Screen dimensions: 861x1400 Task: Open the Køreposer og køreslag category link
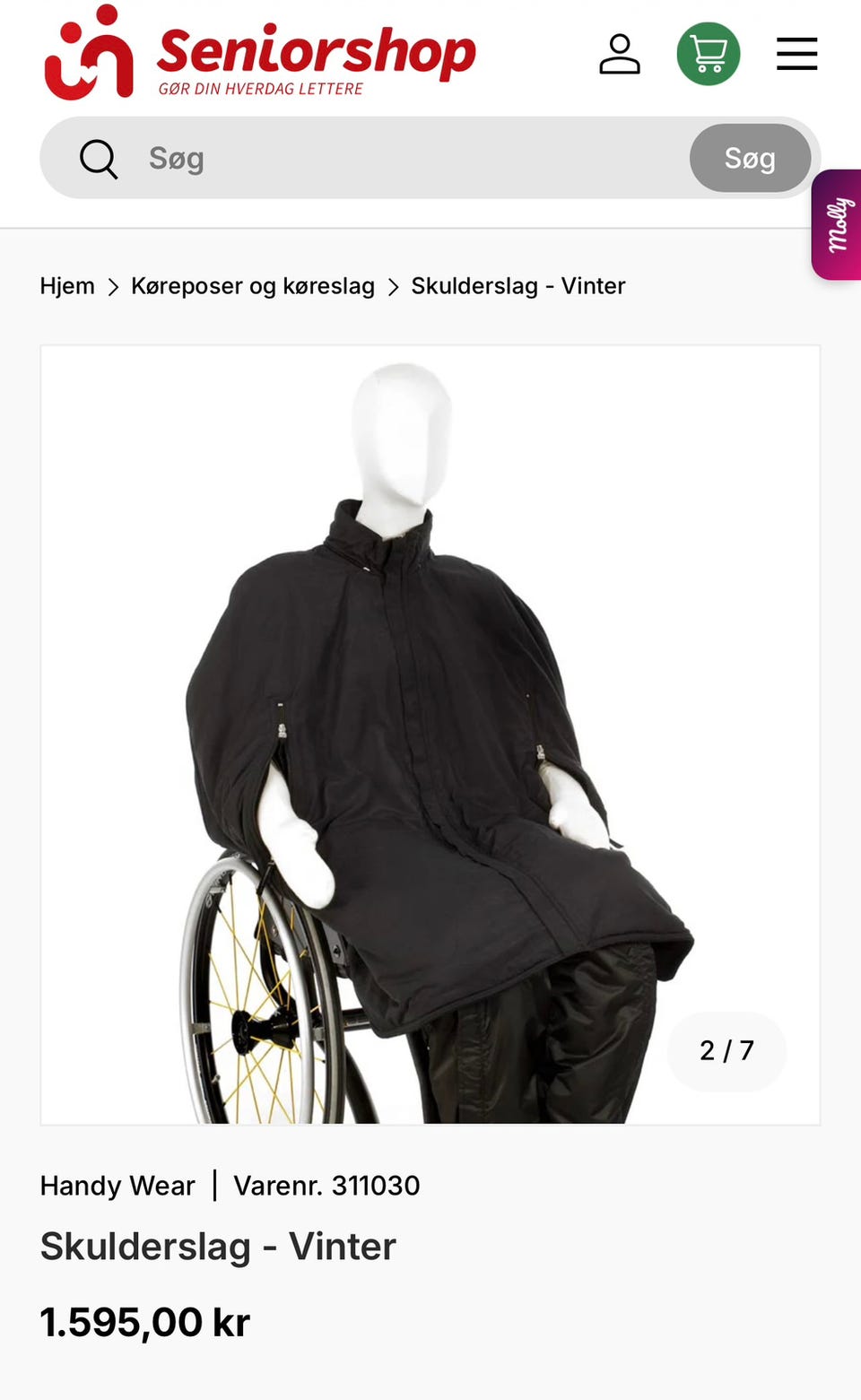[x=253, y=285]
